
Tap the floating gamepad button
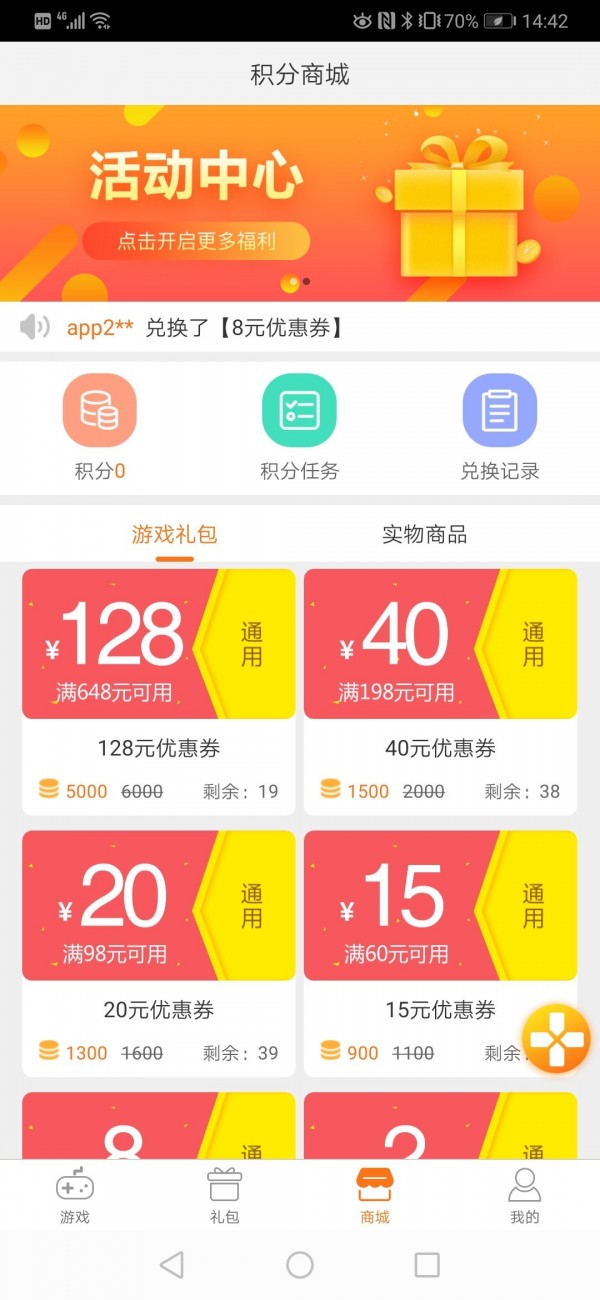coord(557,1039)
